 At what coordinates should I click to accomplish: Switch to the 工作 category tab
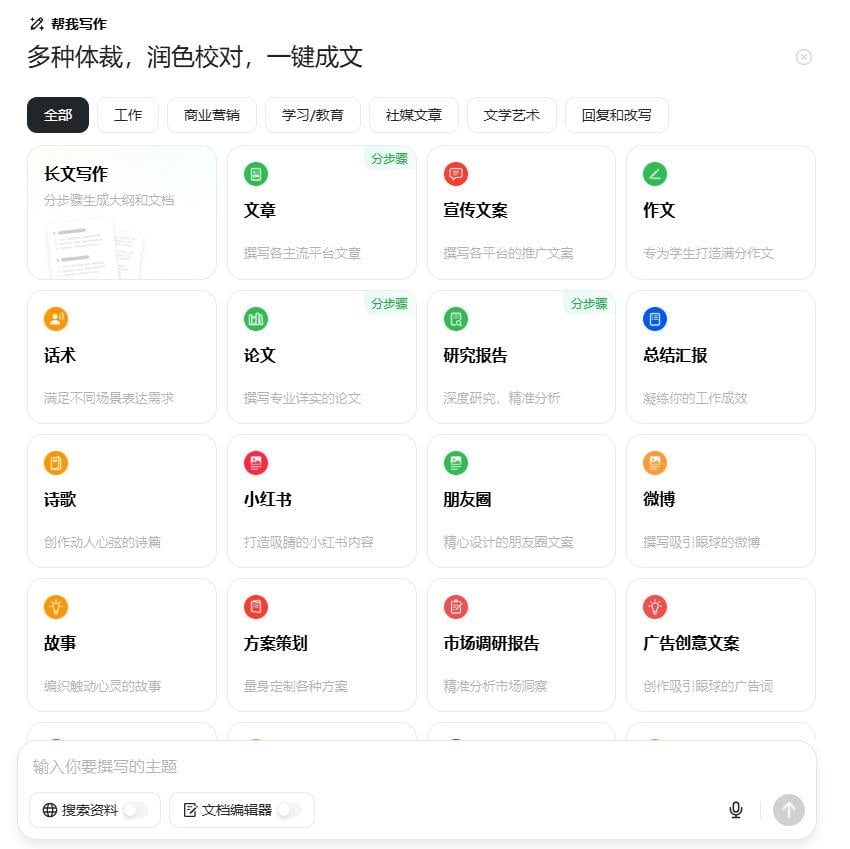pyautogui.click(x=128, y=115)
